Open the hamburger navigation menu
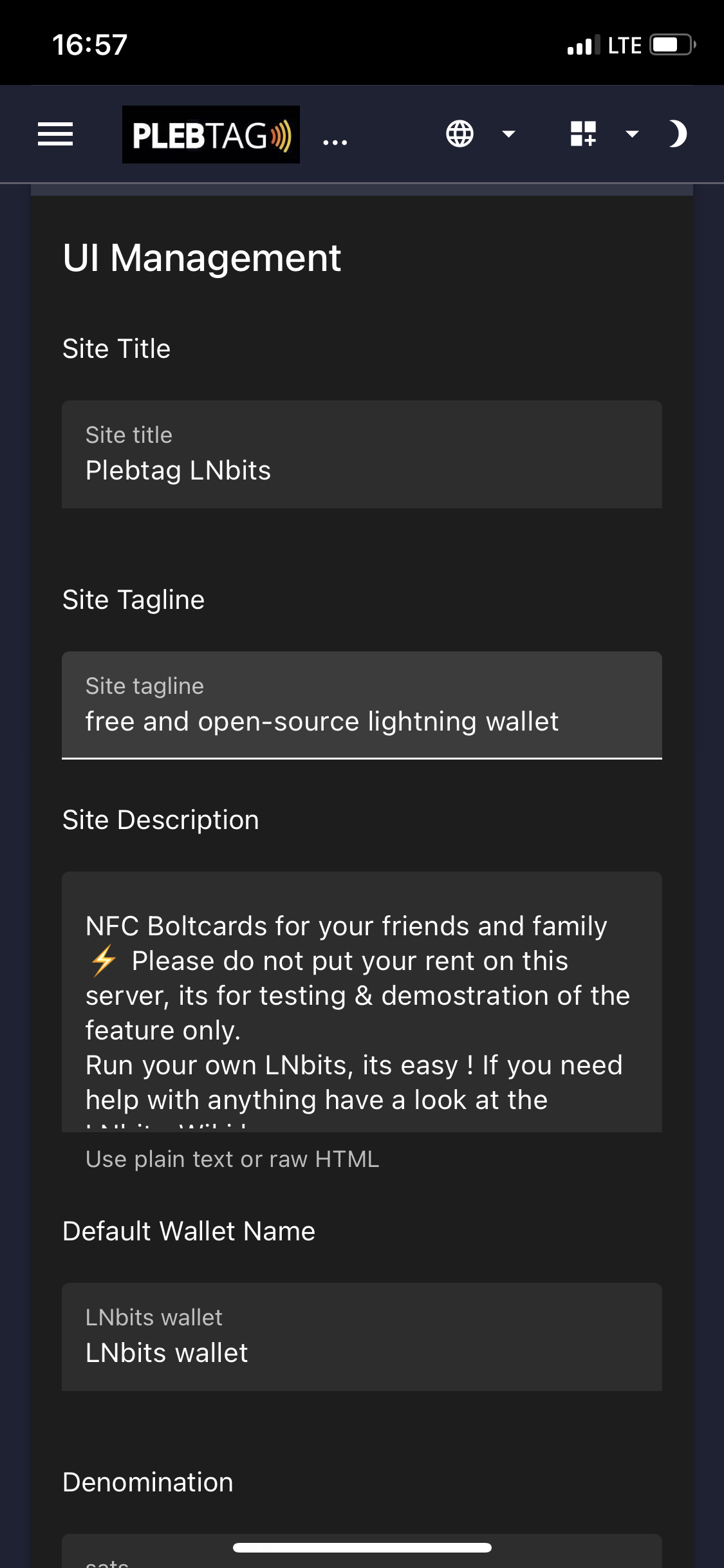Viewport: 724px width, 1568px height. click(x=55, y=134)
